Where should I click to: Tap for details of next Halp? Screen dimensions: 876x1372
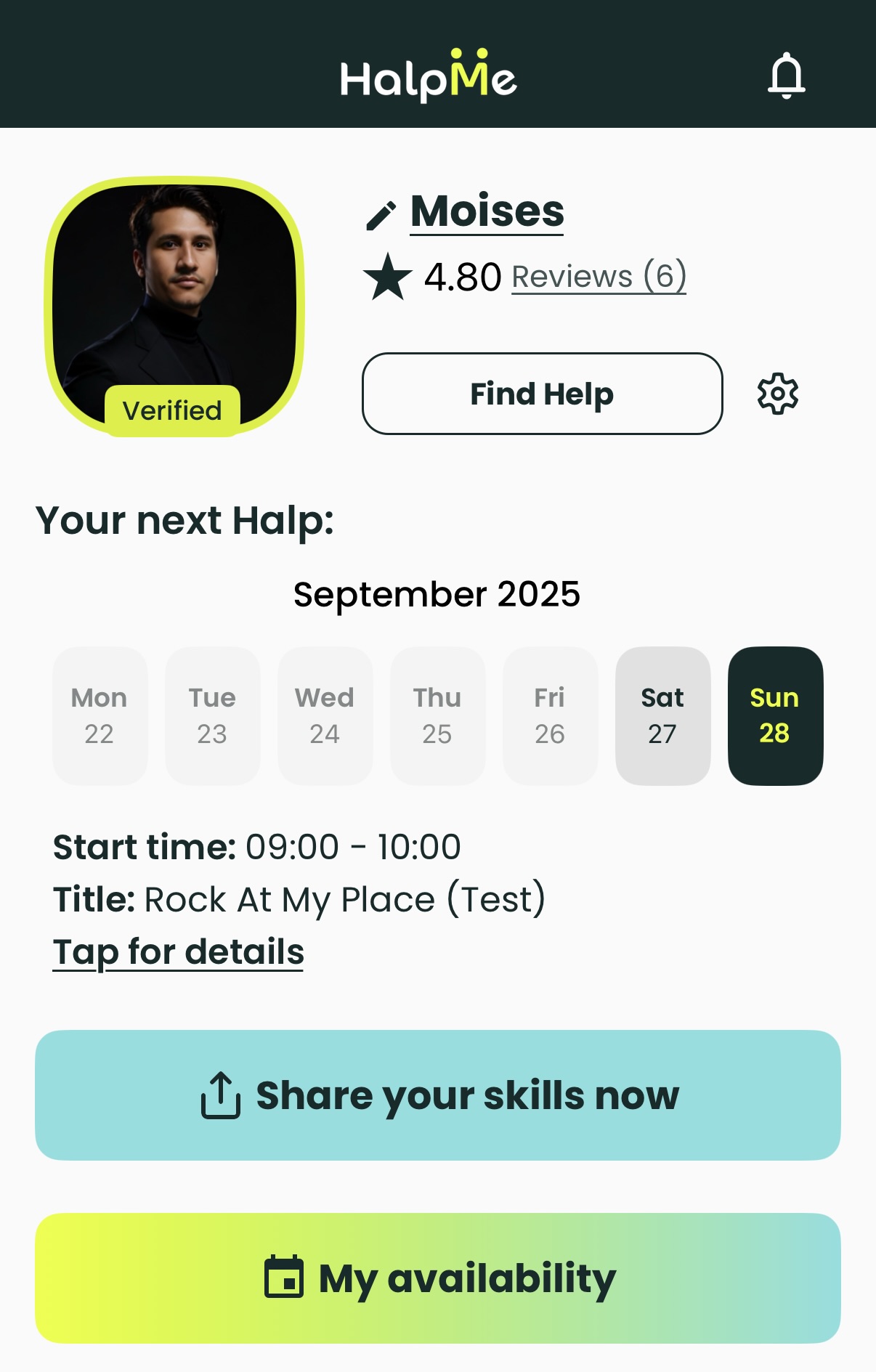179,951
